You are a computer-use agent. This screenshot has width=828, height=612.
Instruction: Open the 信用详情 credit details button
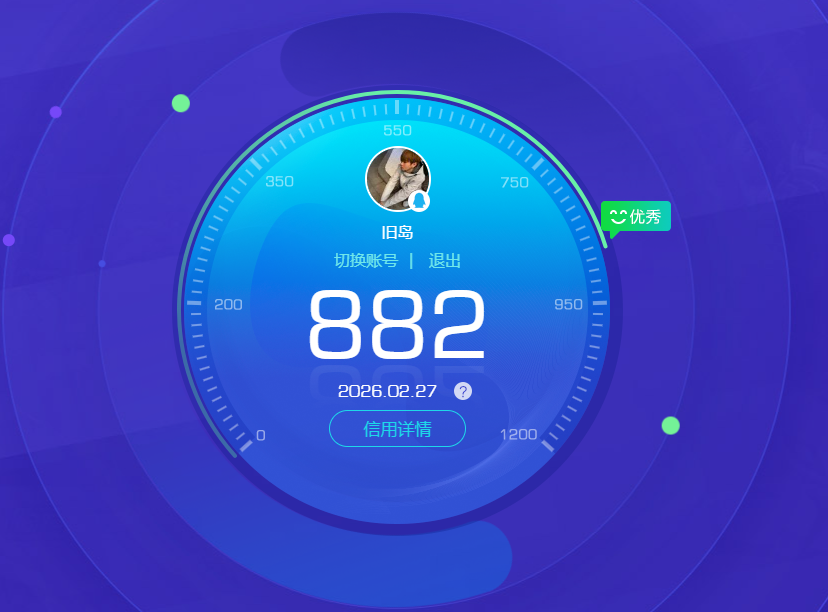click(397, 429)
